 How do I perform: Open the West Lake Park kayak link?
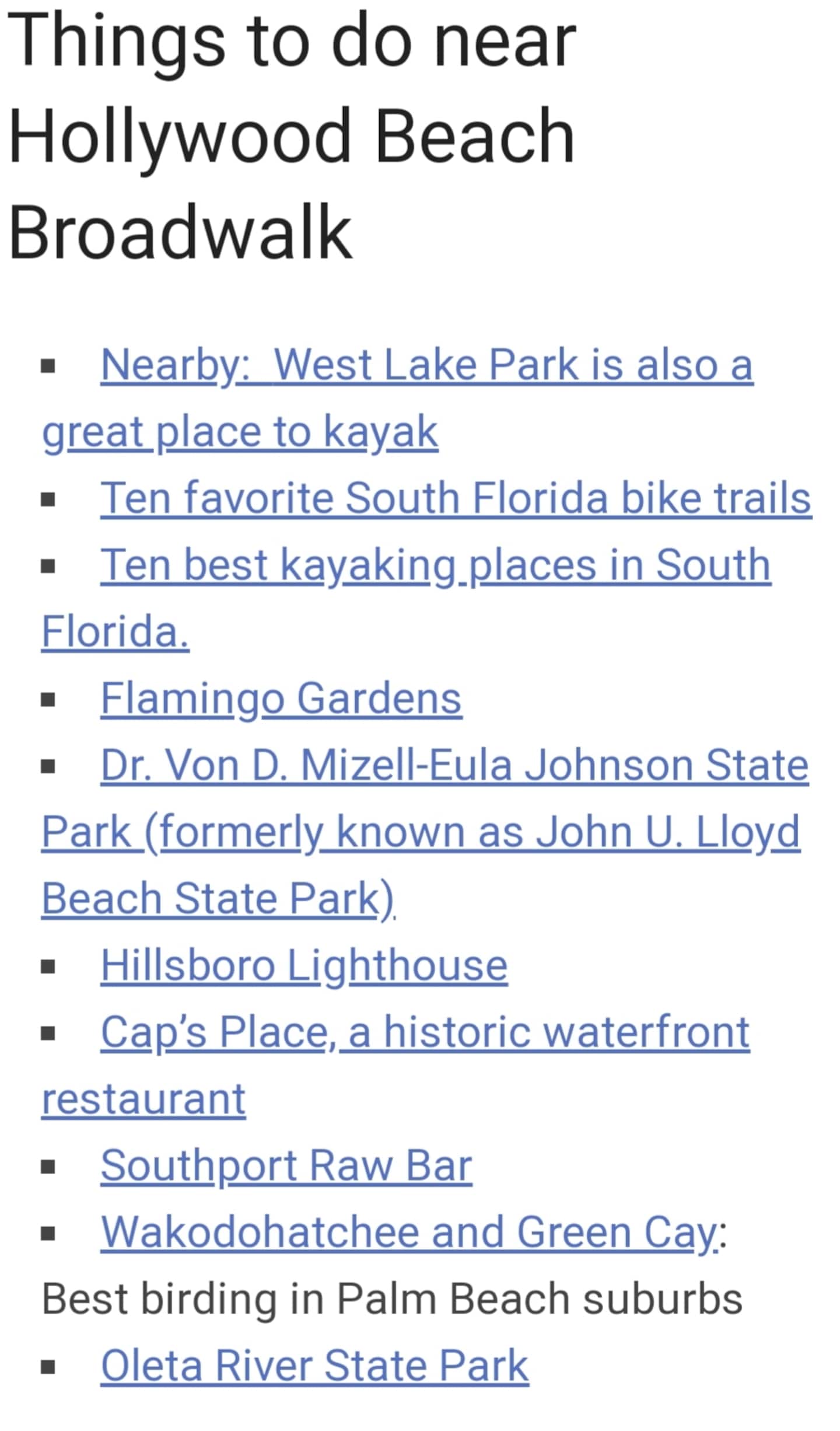(x=426, y=365)
